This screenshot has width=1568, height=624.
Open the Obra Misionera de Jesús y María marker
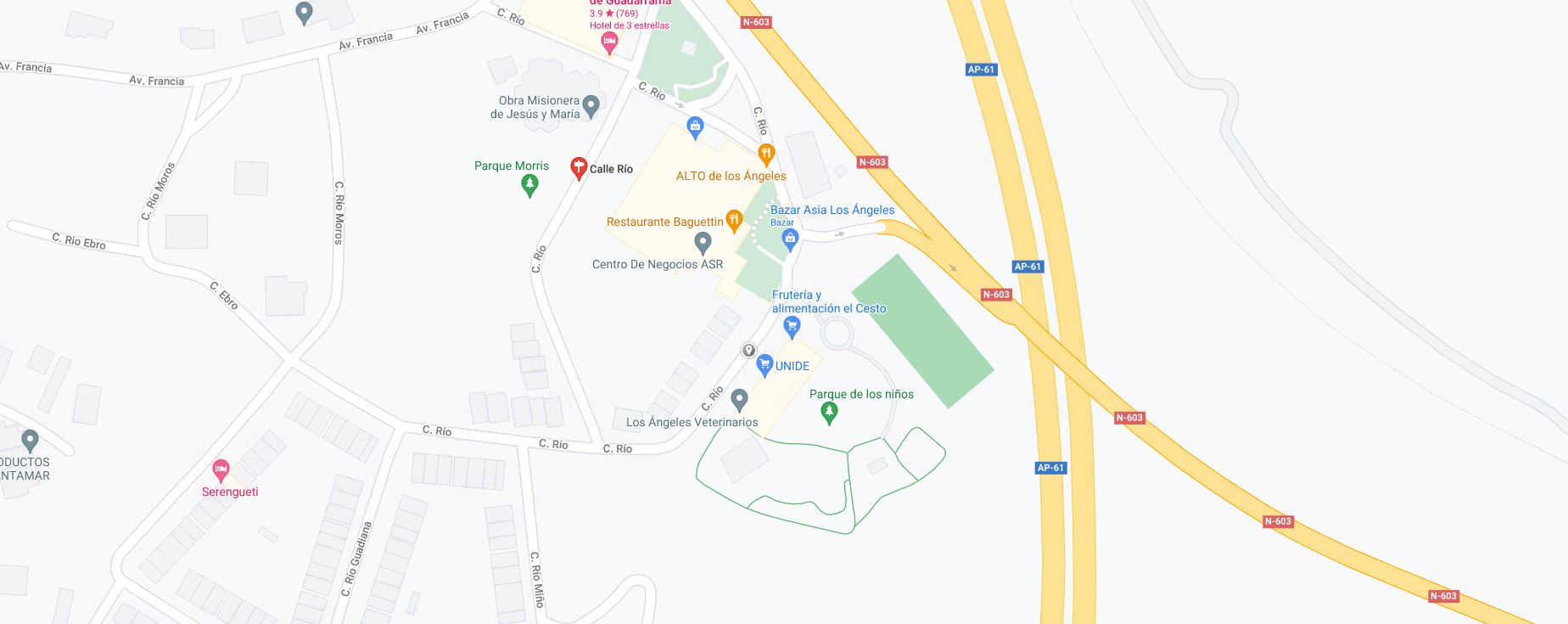point(591,106)
